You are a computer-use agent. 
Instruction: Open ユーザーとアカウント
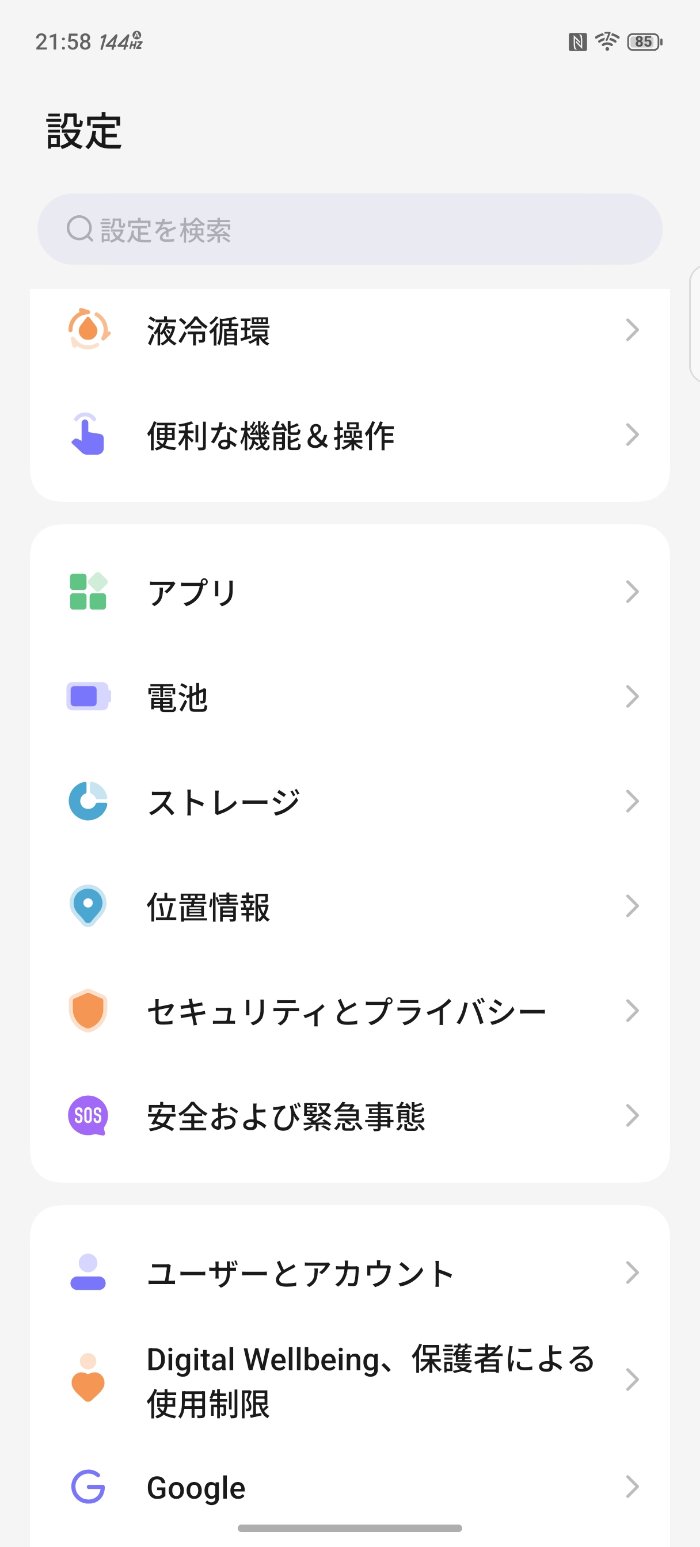[350, 1273]
